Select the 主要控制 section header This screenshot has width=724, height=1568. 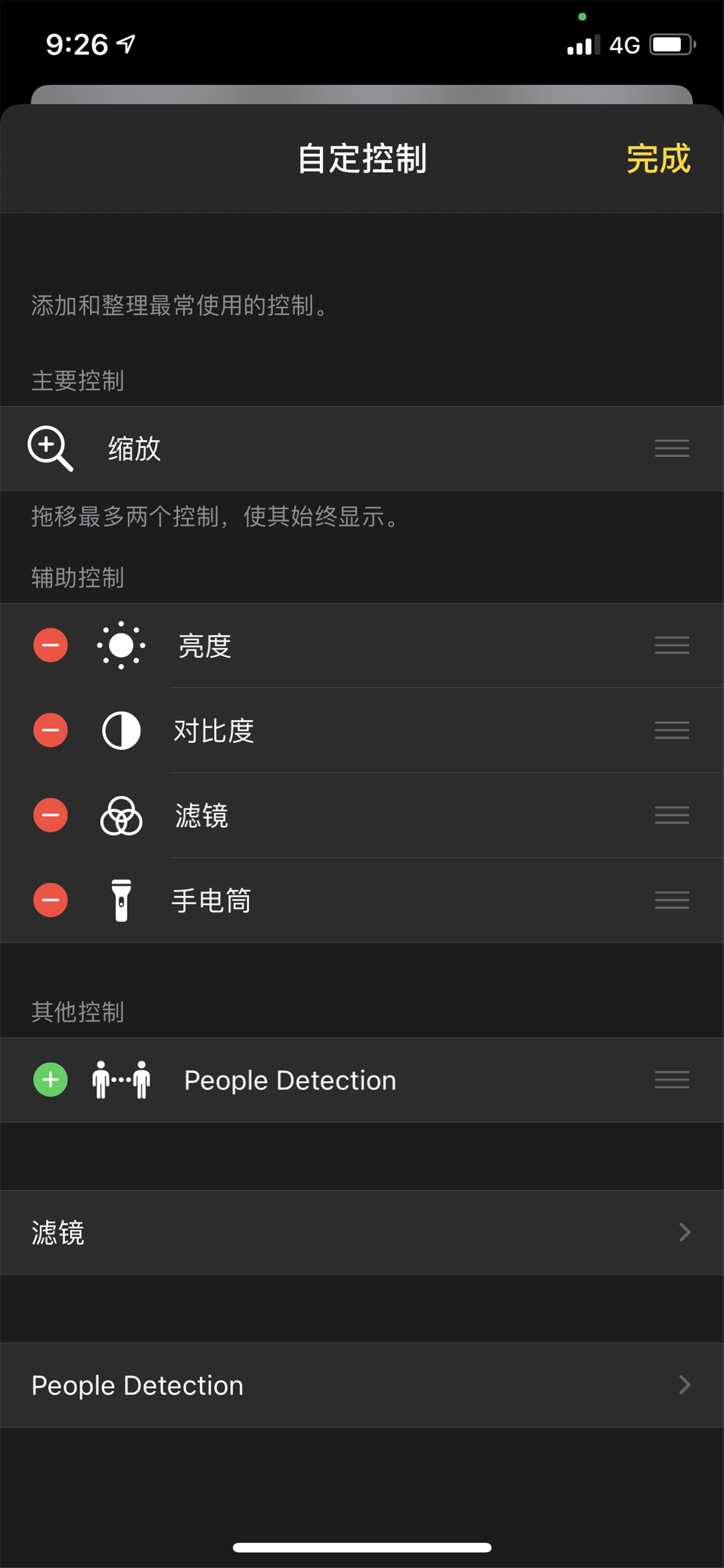(x=78, y=381)
